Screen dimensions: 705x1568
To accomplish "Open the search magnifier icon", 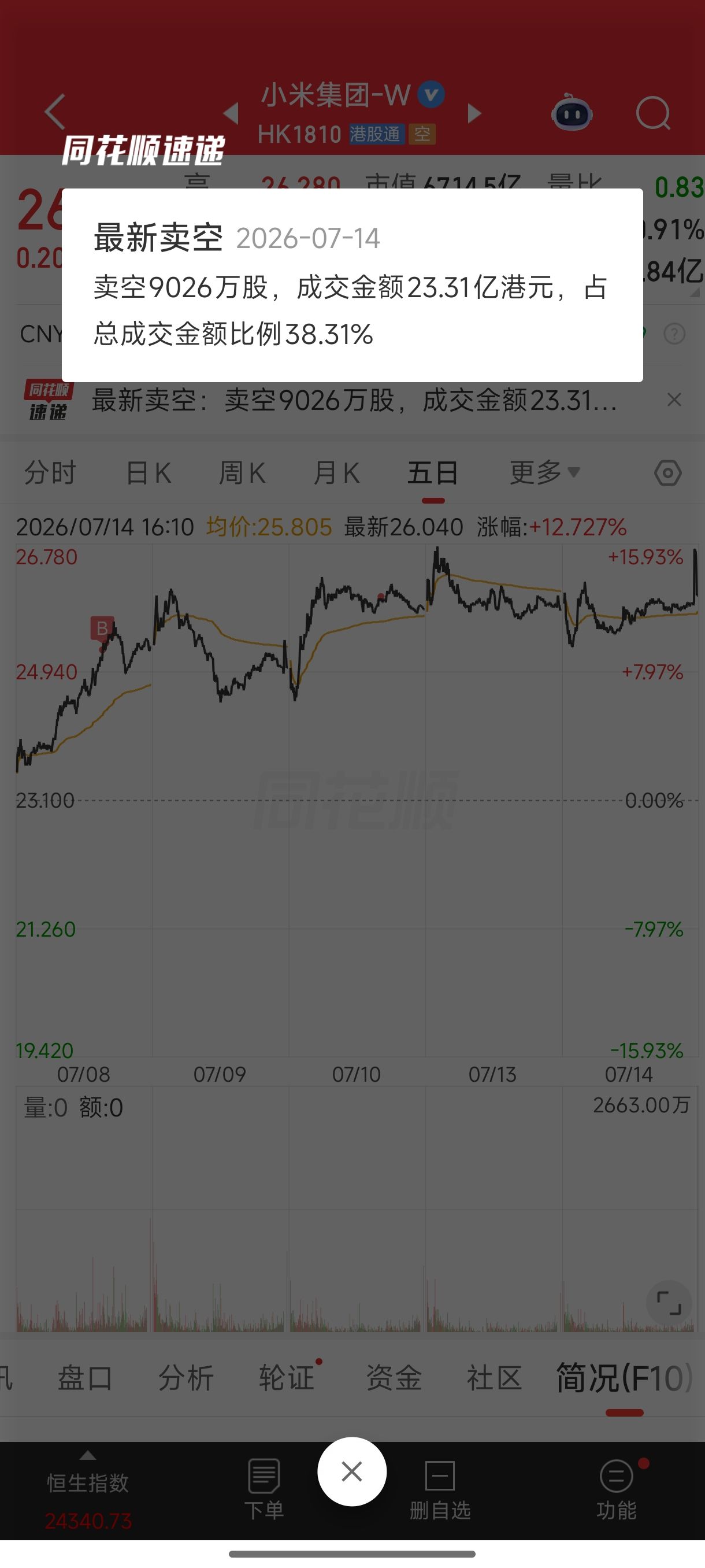I will tap(654, 113).
